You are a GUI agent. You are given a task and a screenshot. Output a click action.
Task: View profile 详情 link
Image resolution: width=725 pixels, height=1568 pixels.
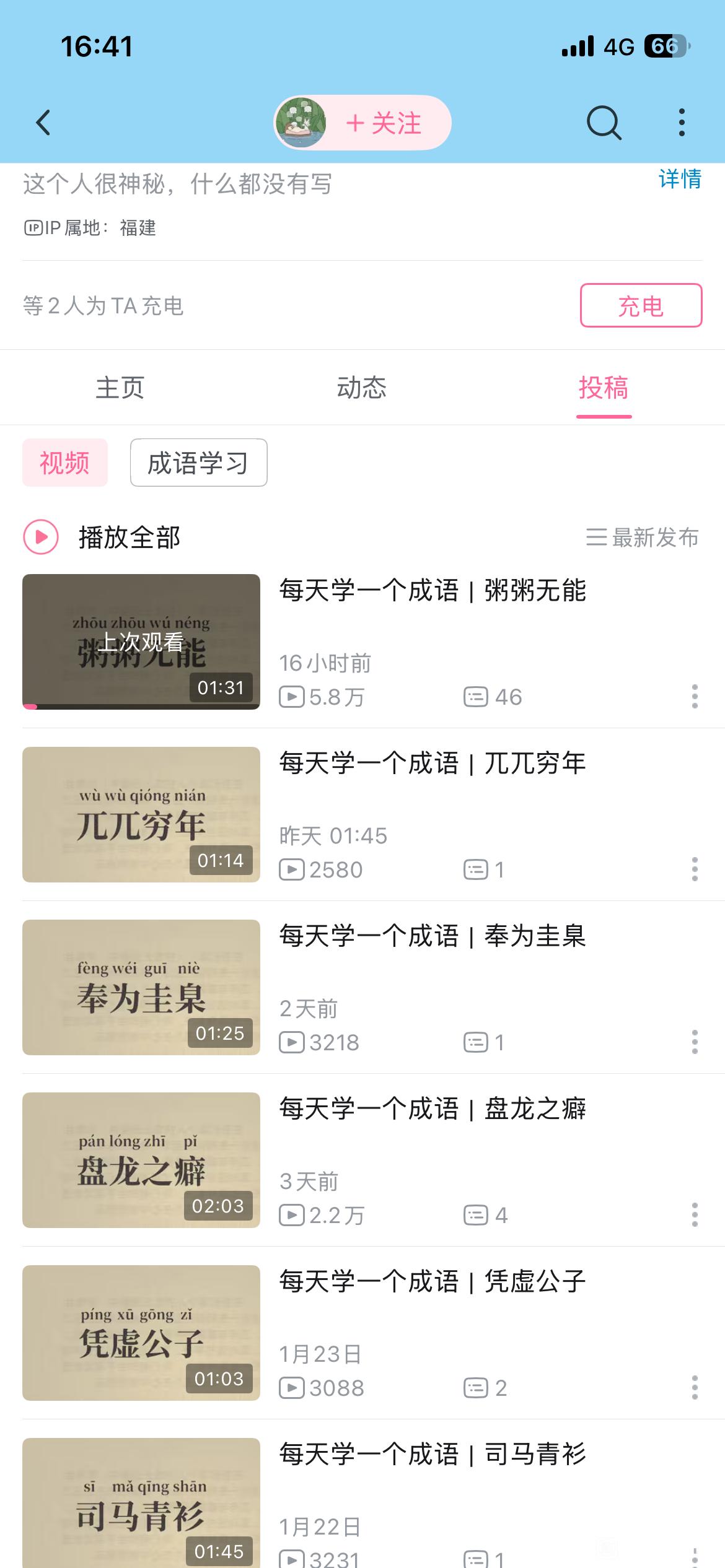(680, 179)
